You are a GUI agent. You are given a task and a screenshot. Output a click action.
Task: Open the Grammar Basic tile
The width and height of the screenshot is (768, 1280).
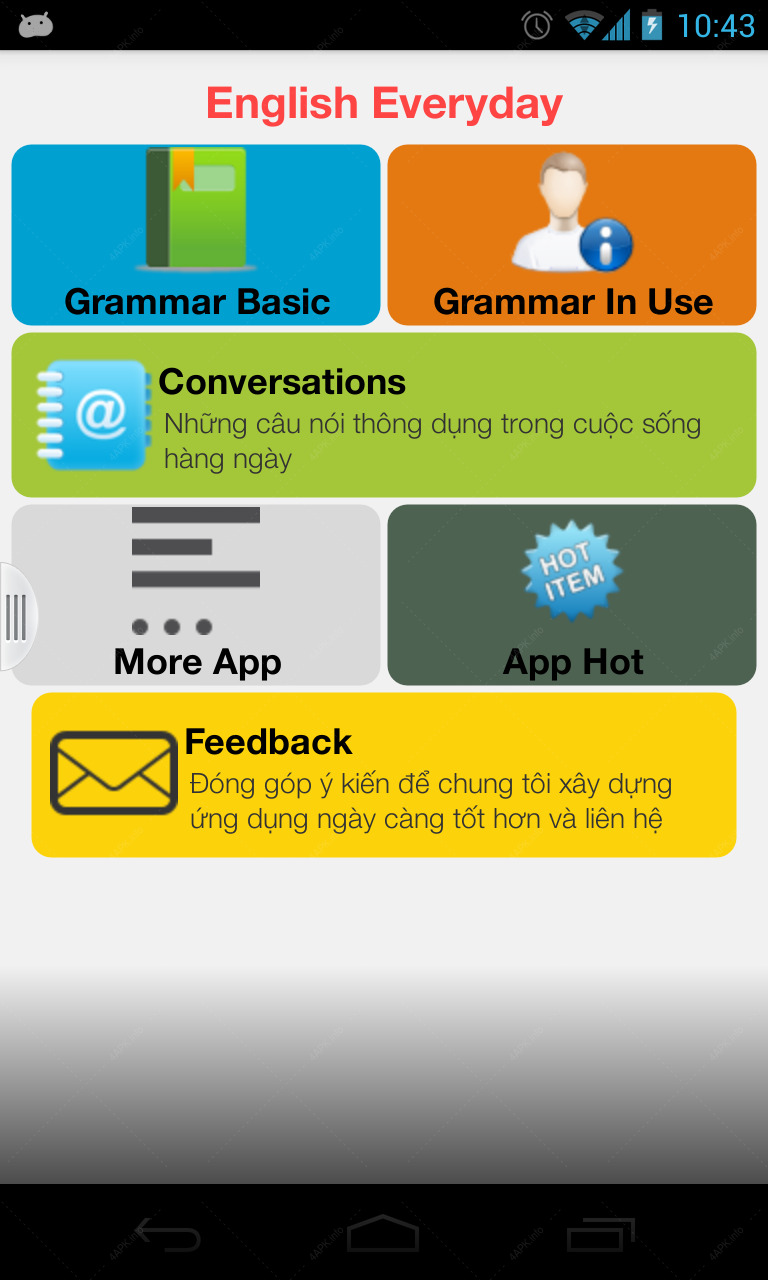(196, 235)
